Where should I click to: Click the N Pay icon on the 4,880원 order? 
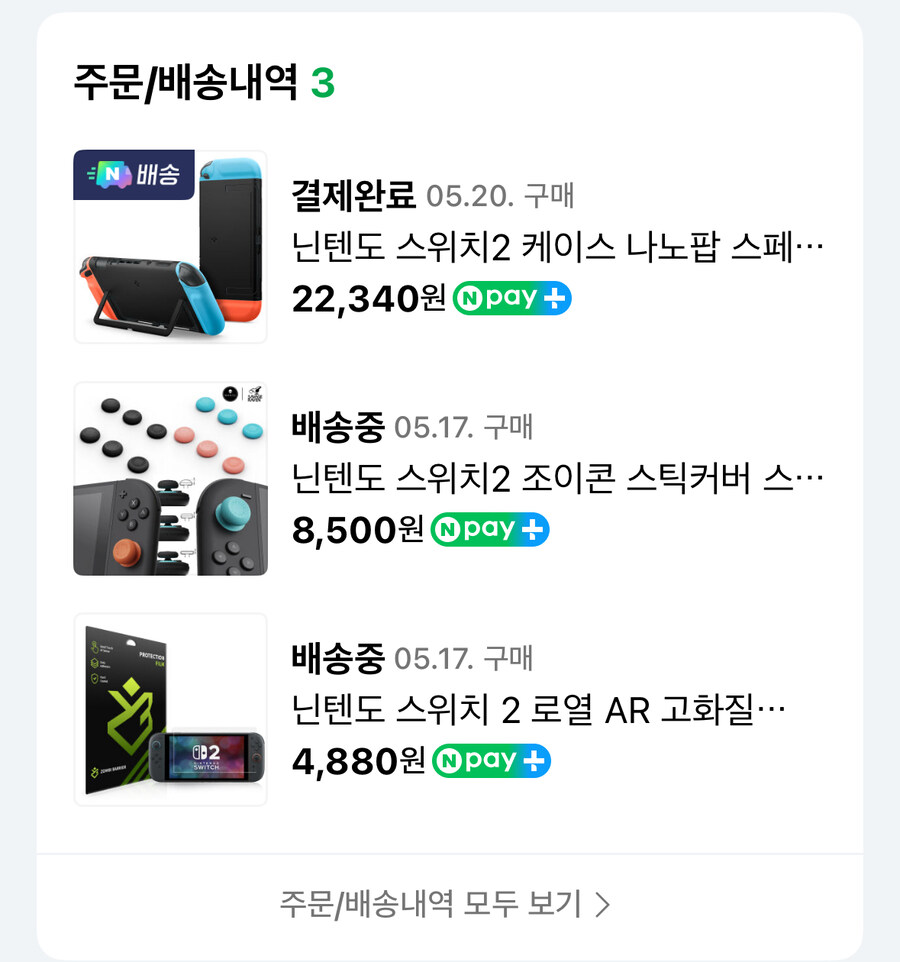[x=479, y=760]
